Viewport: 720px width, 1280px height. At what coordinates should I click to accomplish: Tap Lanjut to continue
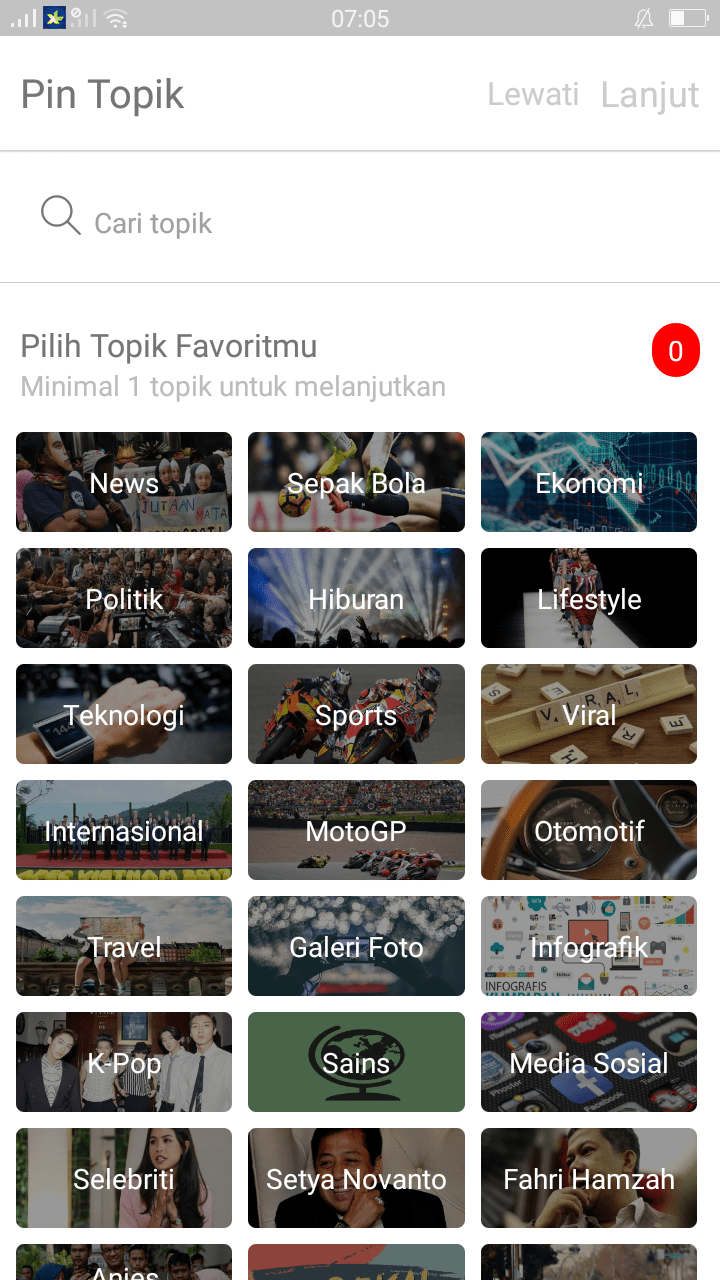[x=649, y=95]
